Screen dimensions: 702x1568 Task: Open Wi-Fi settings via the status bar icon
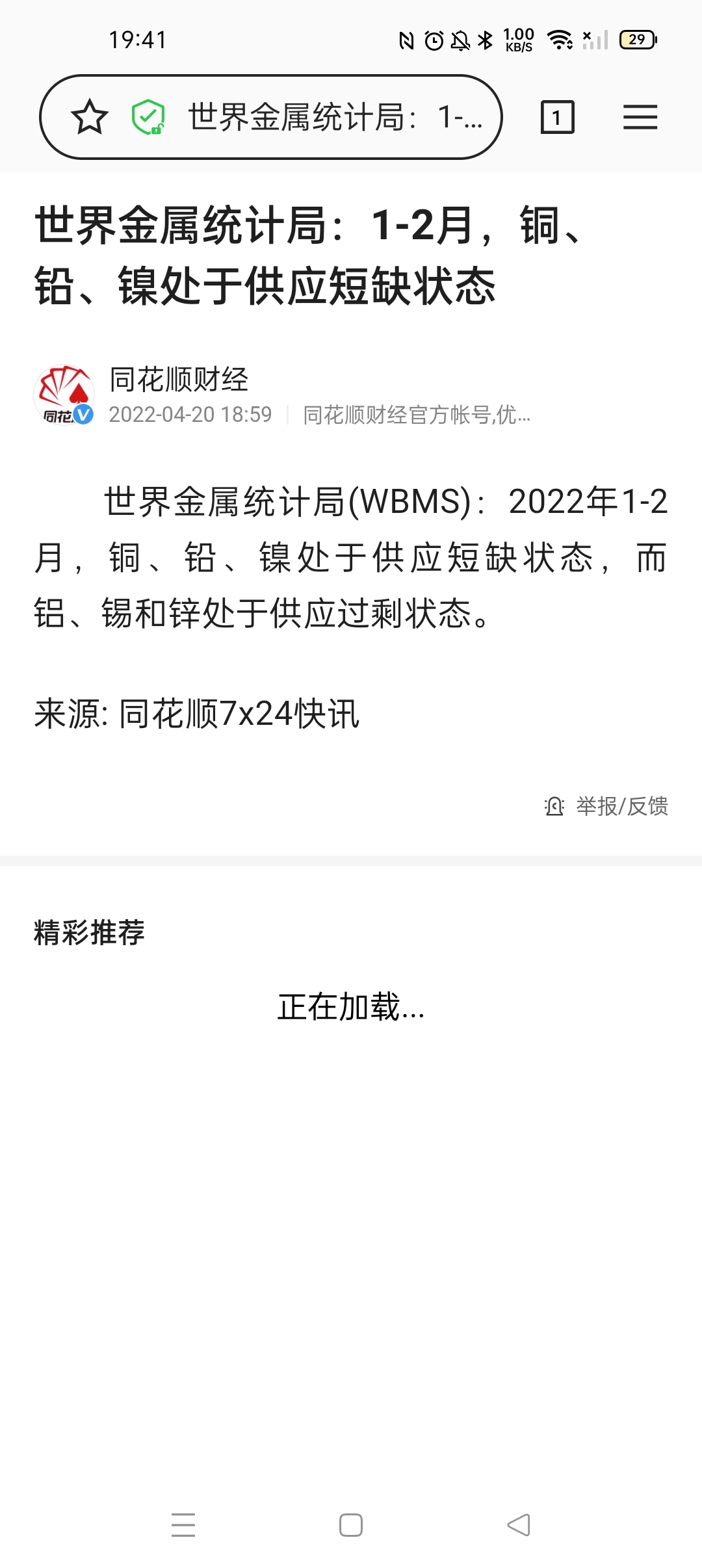click(x=560, y=40)
